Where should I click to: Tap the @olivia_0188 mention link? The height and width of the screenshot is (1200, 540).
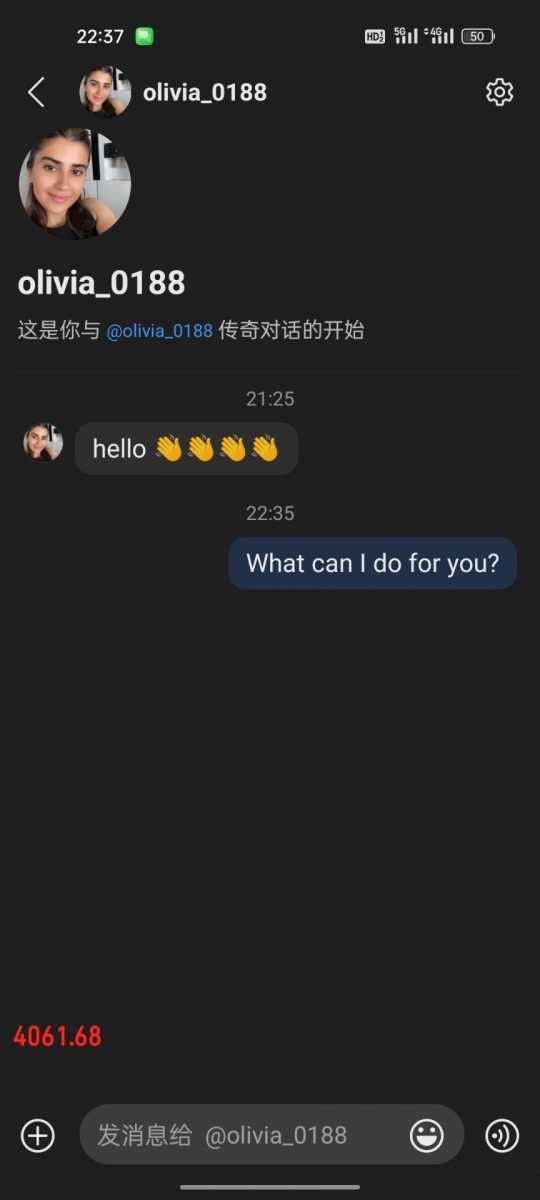point(160,331)
